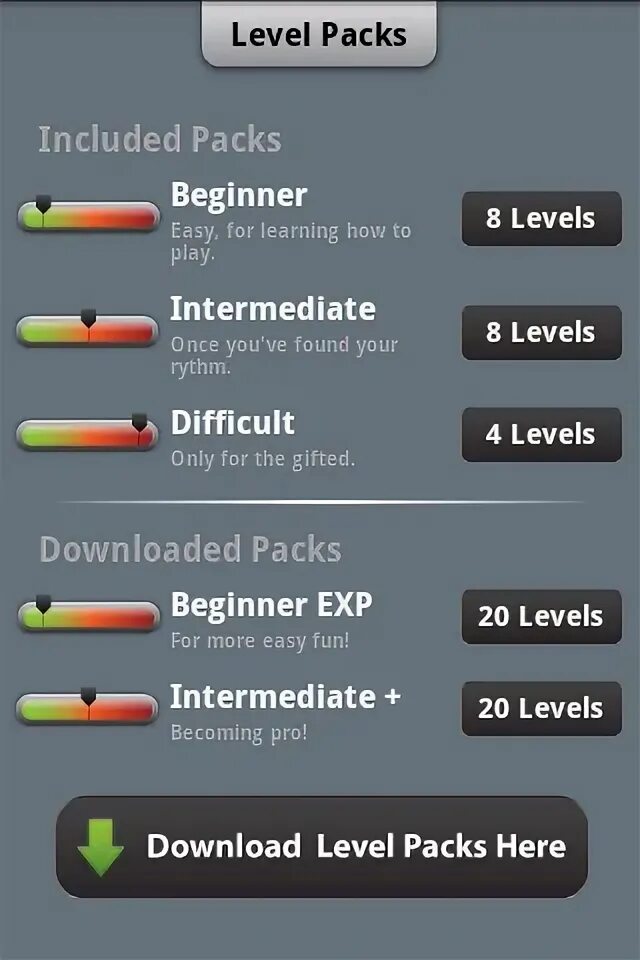Tap Download Level Packs Here
Image resolution: width=640 pixels, height=960 pixels.
(x=321, y=847)
